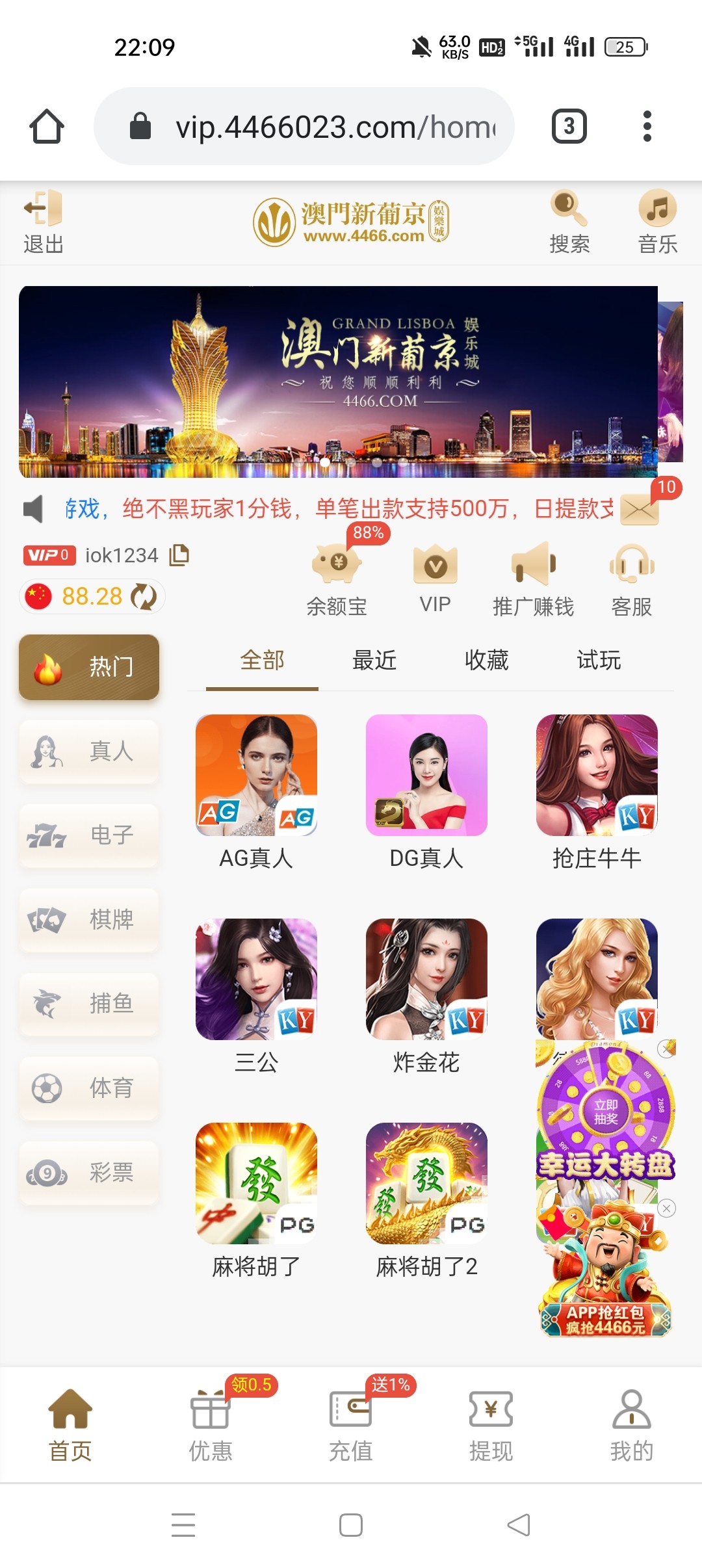The width and height of the screenshot is (702, 1568).
Task: Close the 幸运大转盘 floating widget
Action: click(x=666, y=1048)
